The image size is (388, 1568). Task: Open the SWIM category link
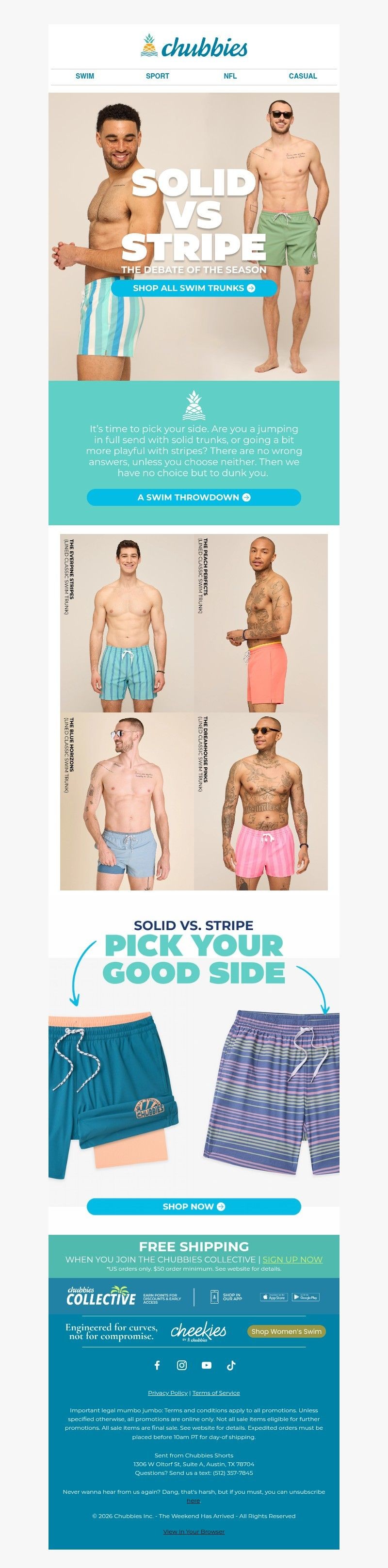(x=85, y=76)
